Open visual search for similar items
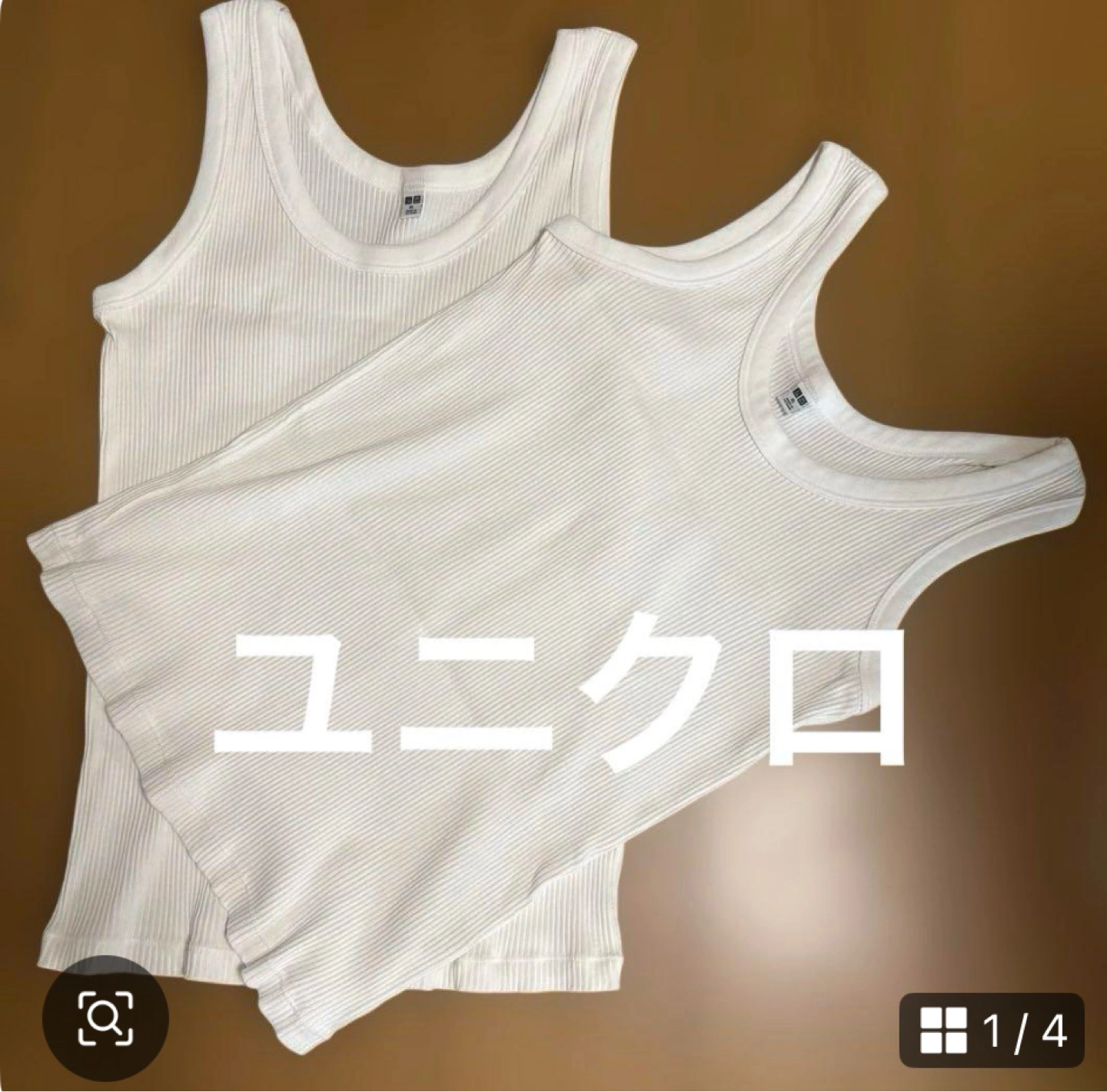This screenshot has height=1092, width=1107. 105,1018
